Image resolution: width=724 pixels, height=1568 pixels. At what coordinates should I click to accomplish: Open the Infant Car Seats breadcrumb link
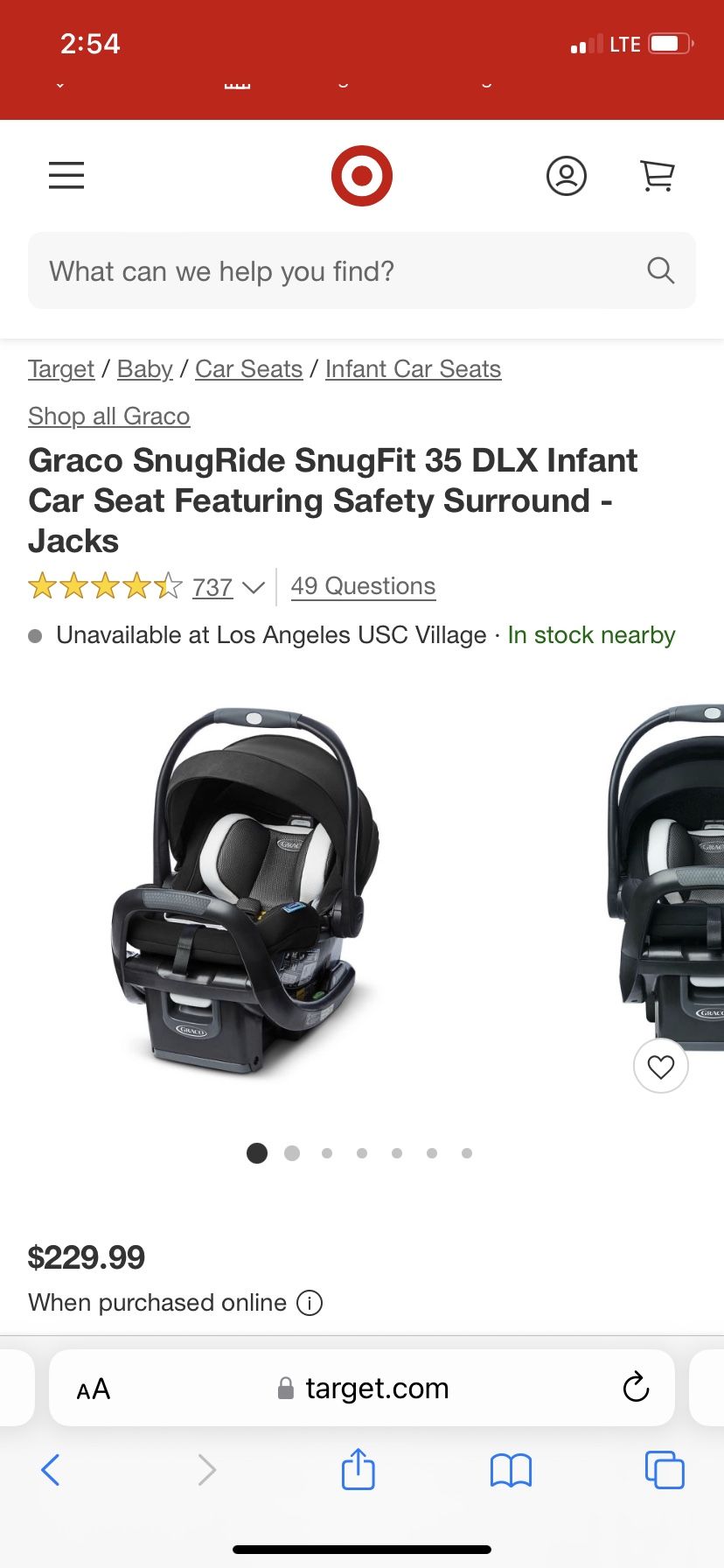413,369
